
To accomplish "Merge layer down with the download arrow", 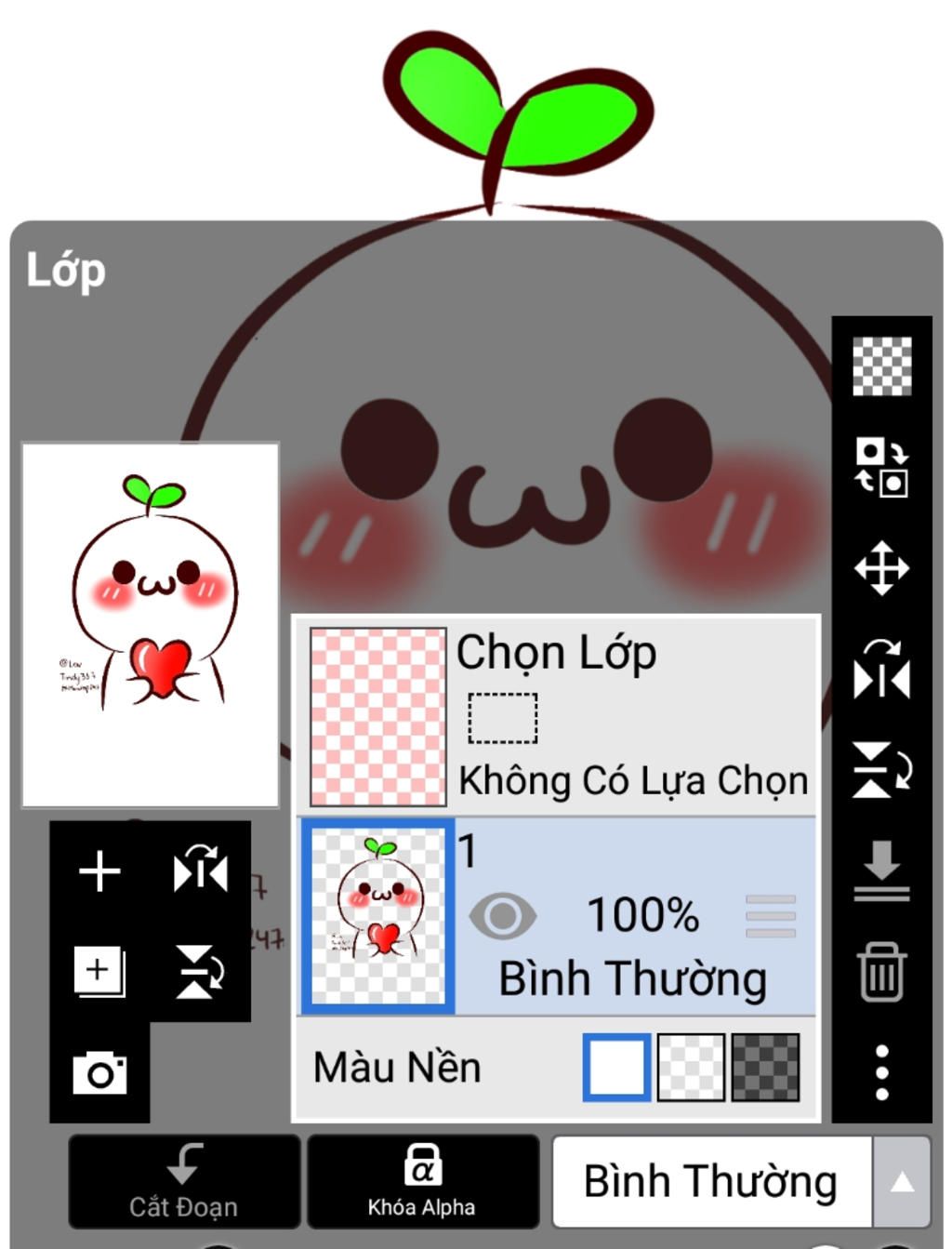I will click(881, 871).
